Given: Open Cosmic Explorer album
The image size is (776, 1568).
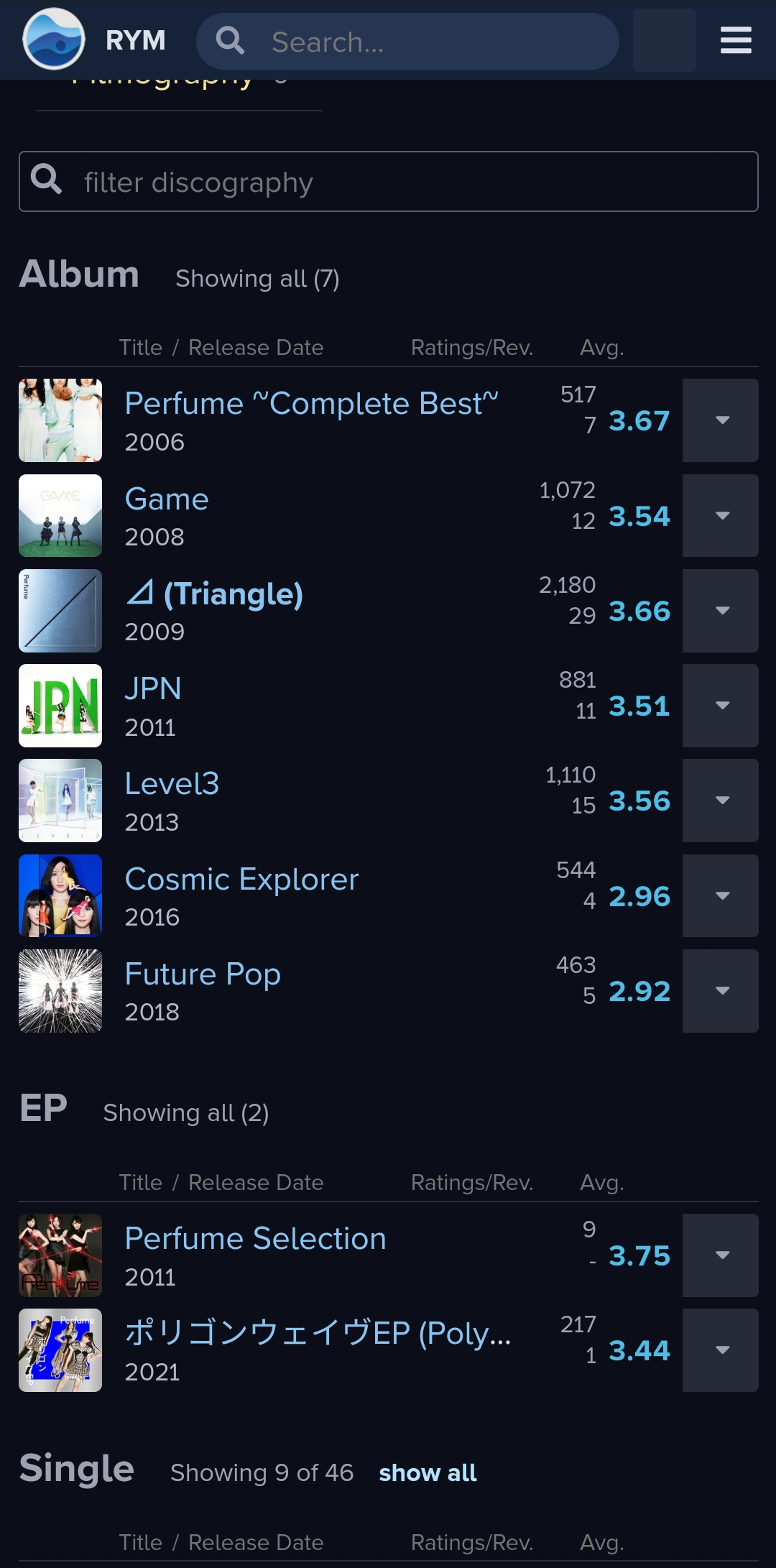Looking at the screenshot, I should tap(241, 880).
